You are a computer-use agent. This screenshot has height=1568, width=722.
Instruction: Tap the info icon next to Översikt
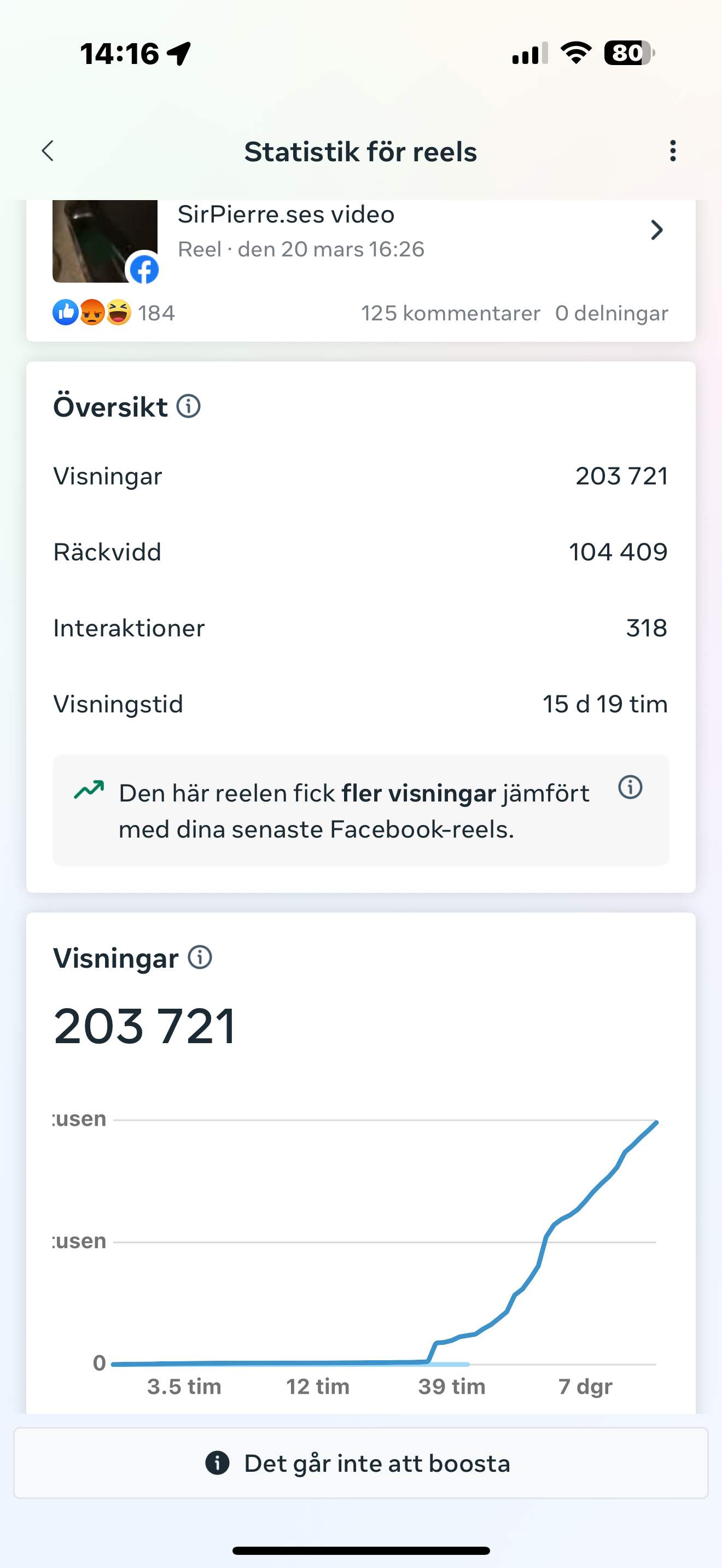click(189, 406)
